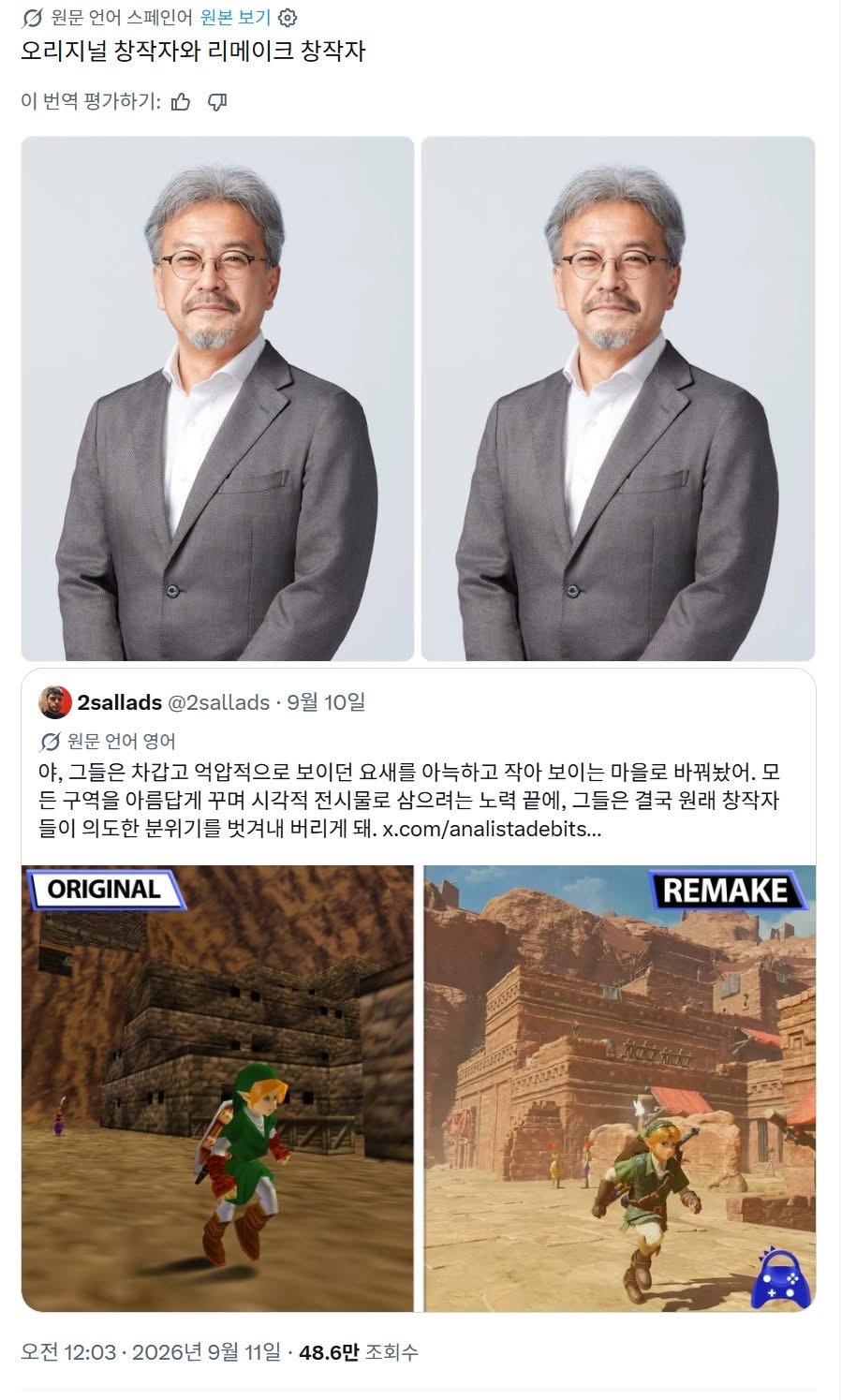
Task: Tap the 원본 보기 link
Action: pos(235,17)
